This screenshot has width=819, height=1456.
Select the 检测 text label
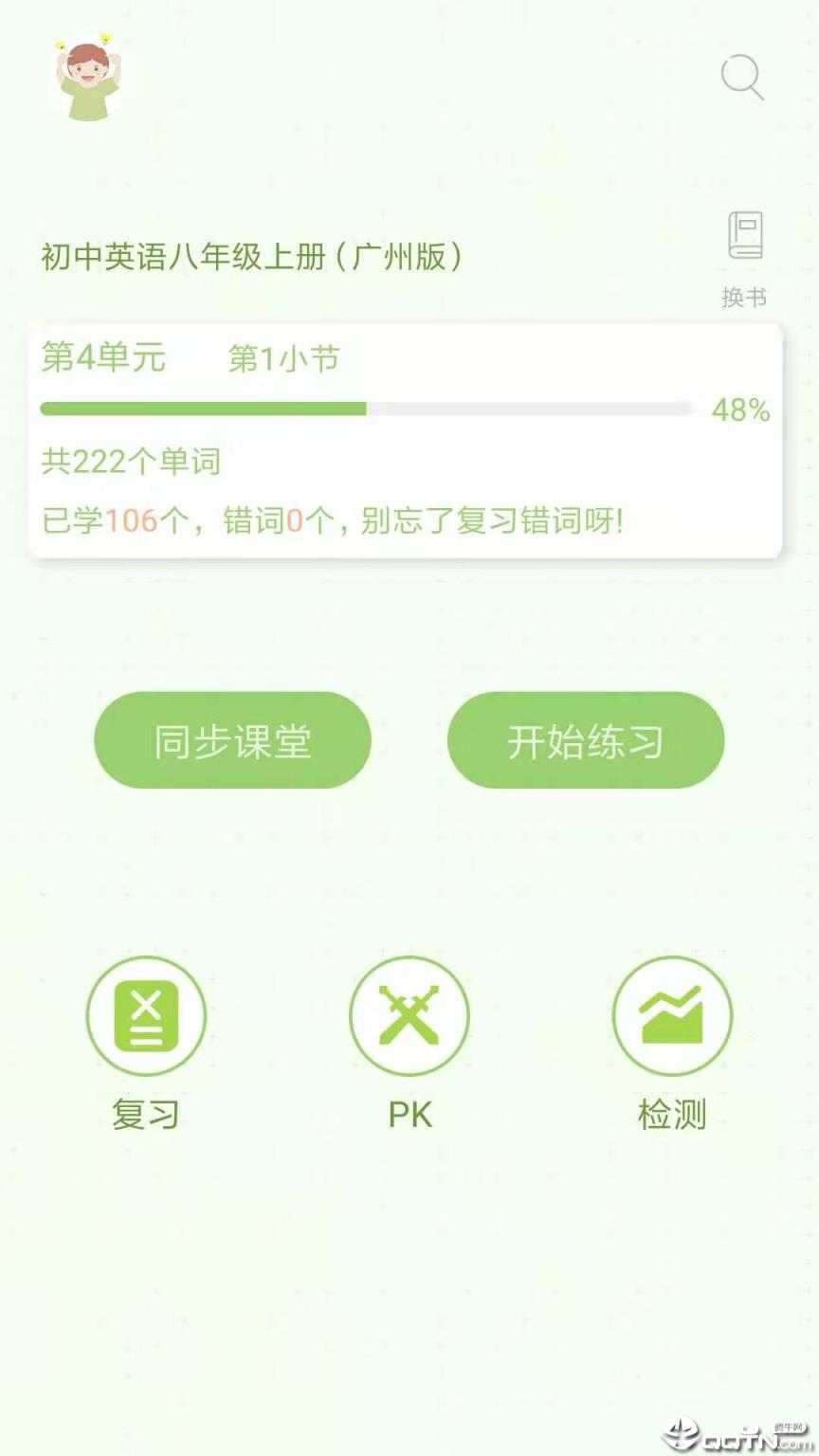pos(673,1115)
